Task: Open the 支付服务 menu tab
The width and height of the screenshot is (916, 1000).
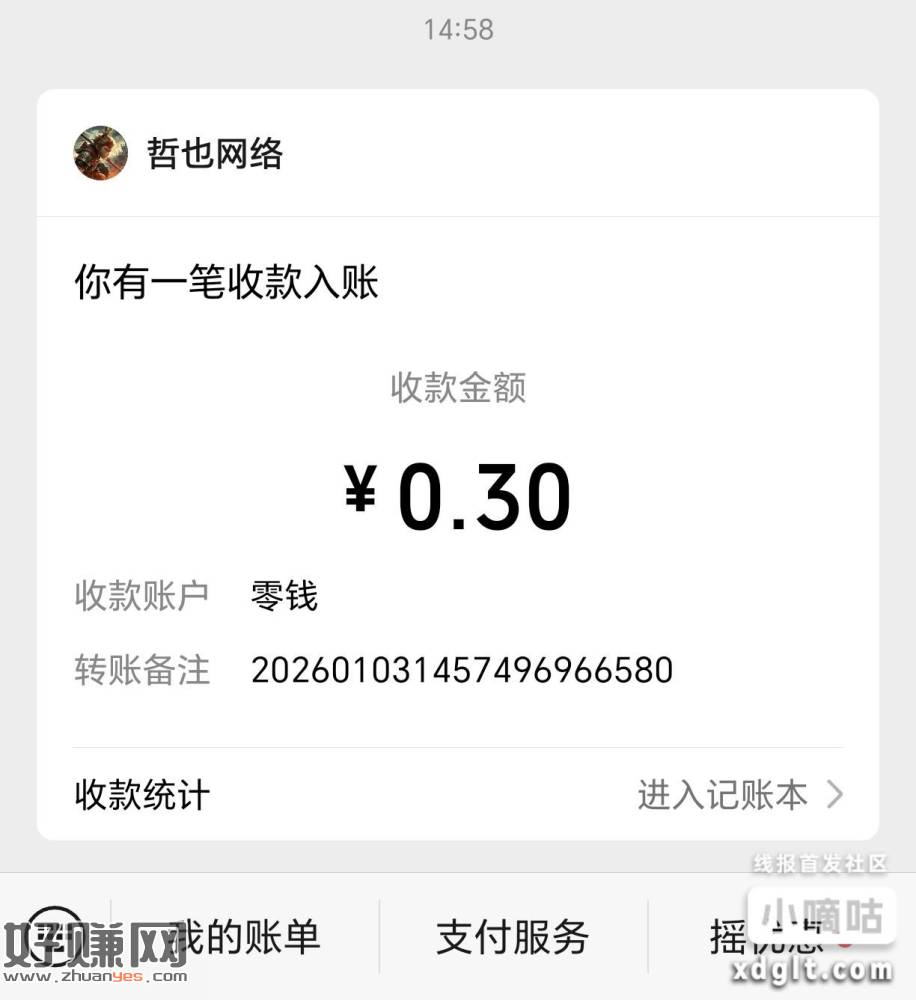Action: (x=511, y=936)
